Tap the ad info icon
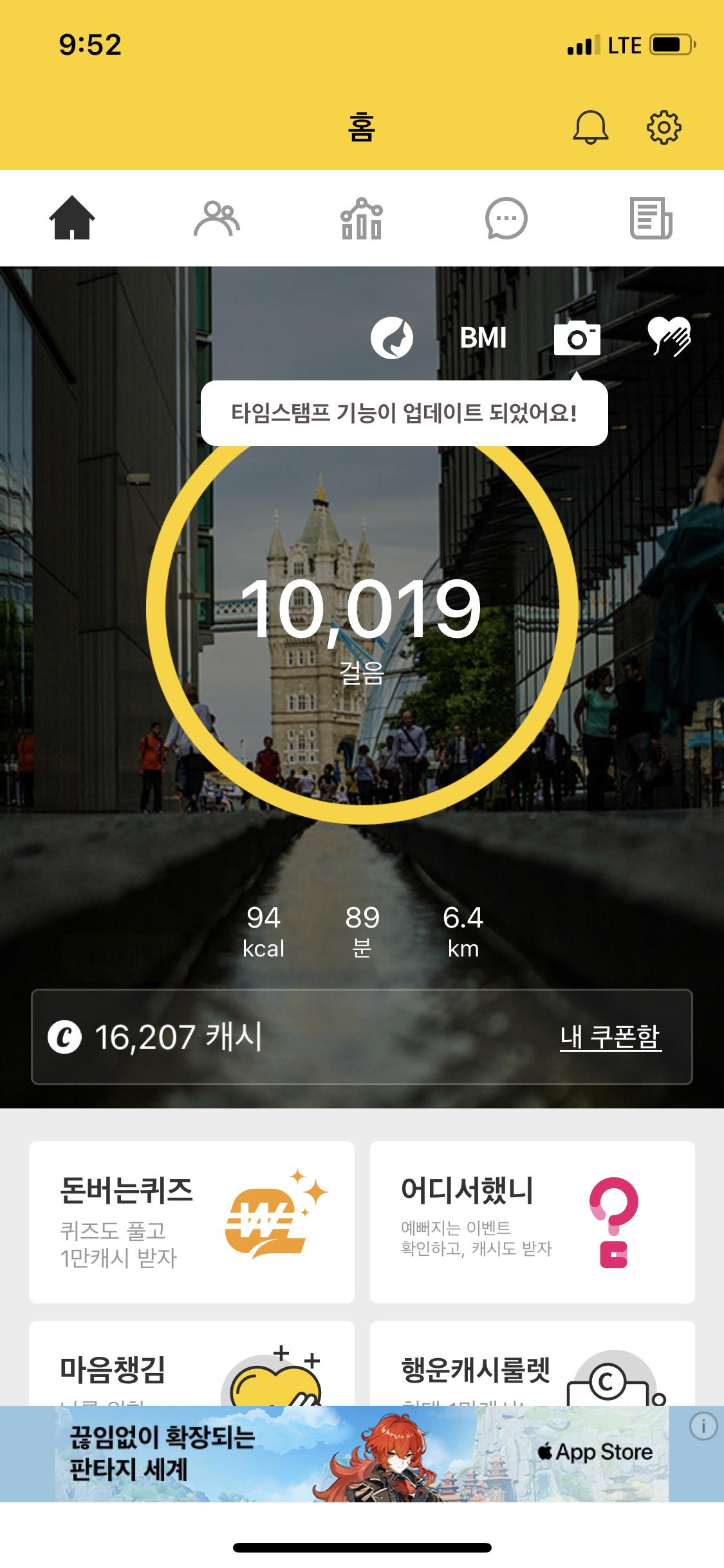Image resolution: width=724 pixels, height=1568 pixels. [703, 1426]
